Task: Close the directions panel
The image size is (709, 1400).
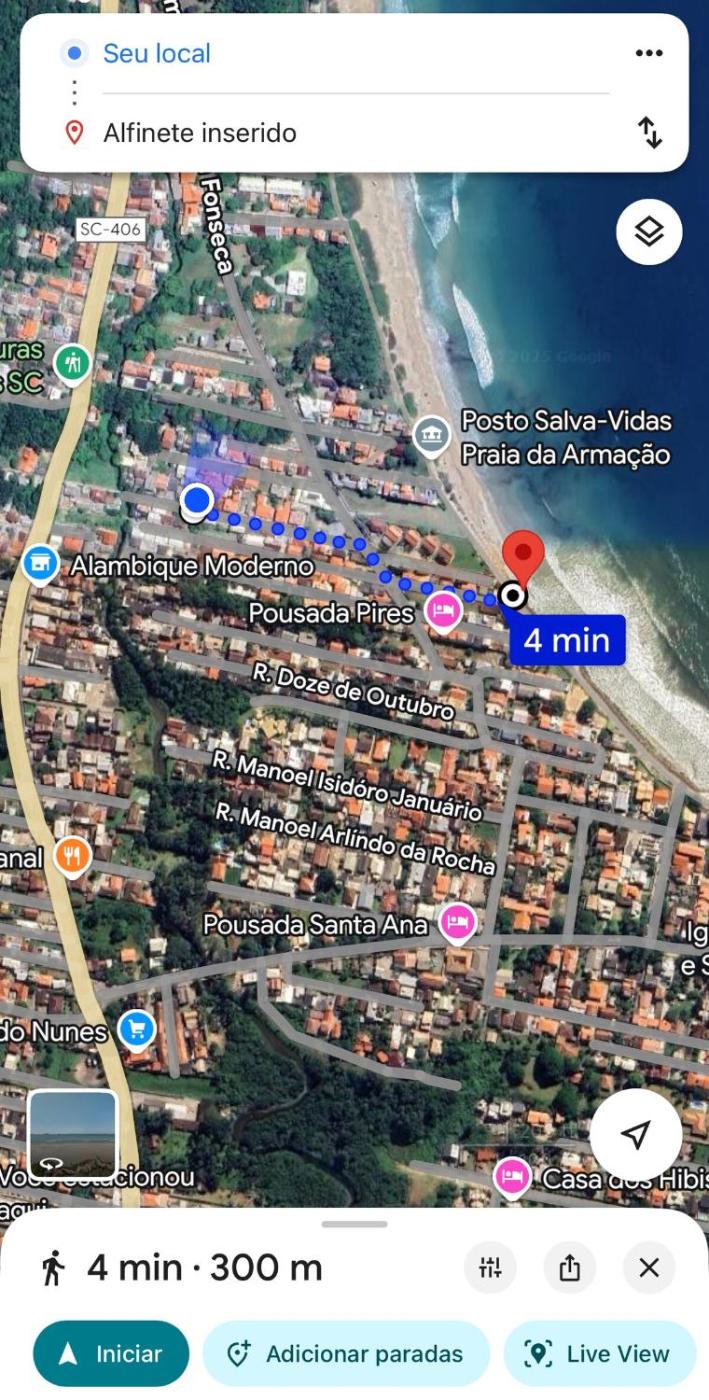Action: pyautogui.click(x=649, y=1268)
